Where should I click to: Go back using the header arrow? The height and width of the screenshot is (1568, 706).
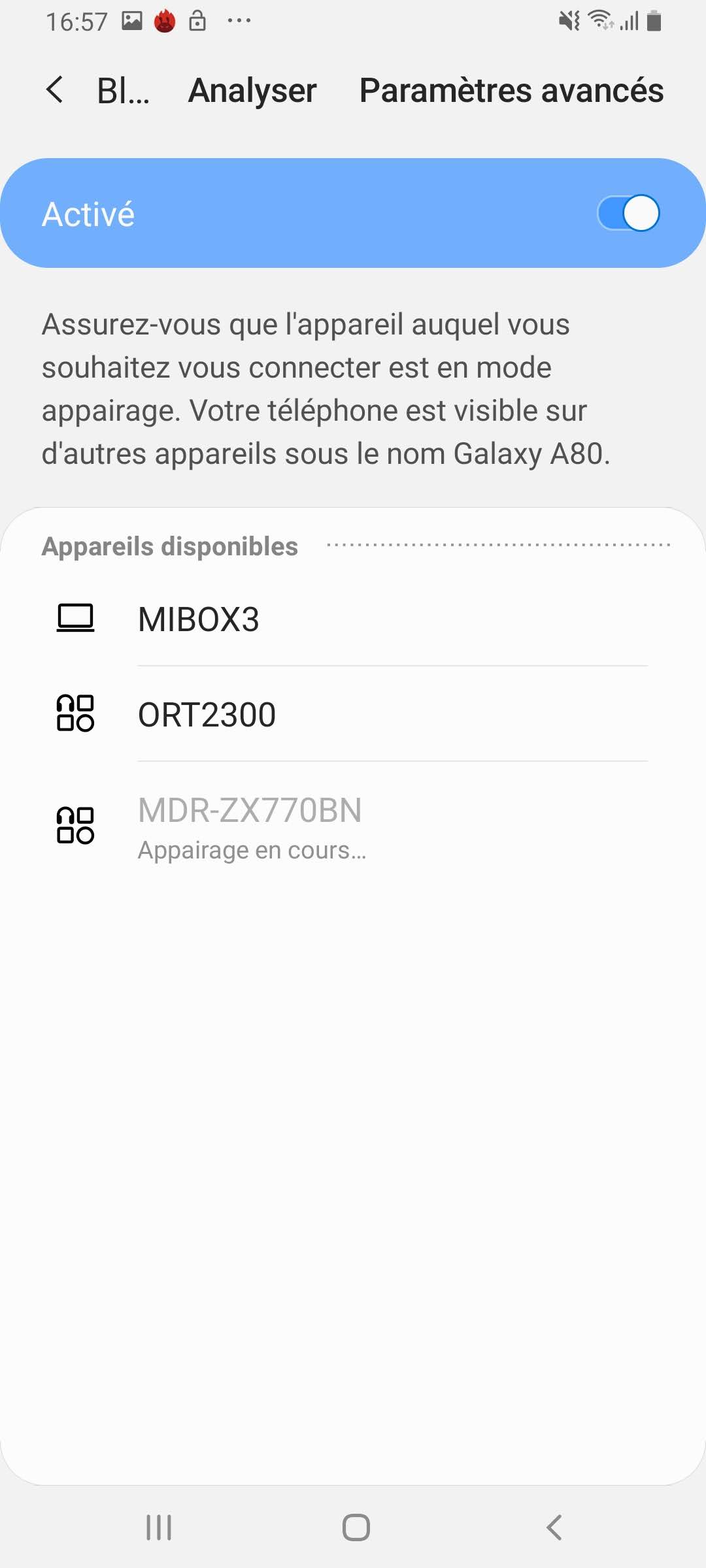click(x=55, y=90)
